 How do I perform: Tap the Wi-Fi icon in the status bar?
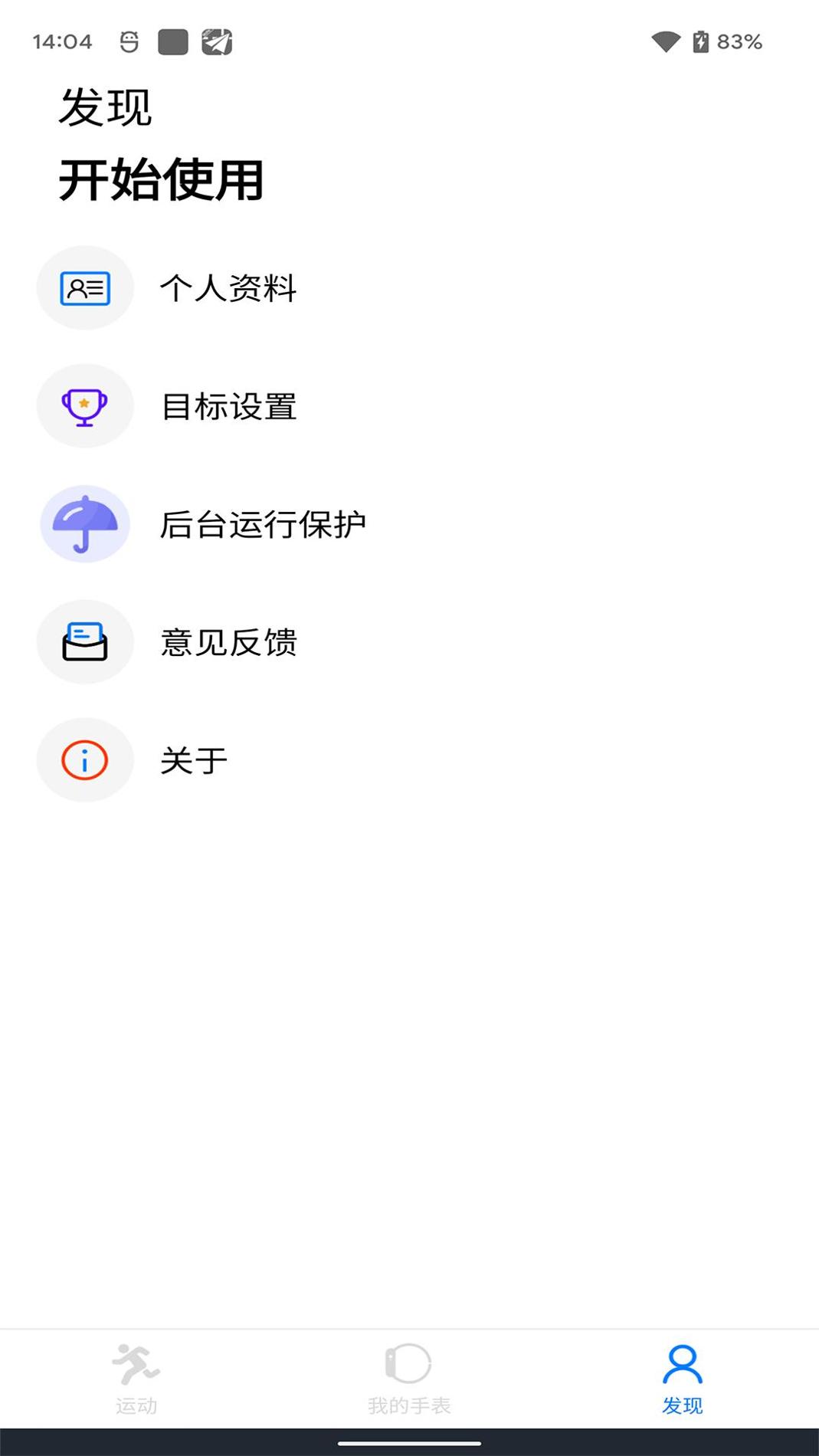(x=665, y=42)
